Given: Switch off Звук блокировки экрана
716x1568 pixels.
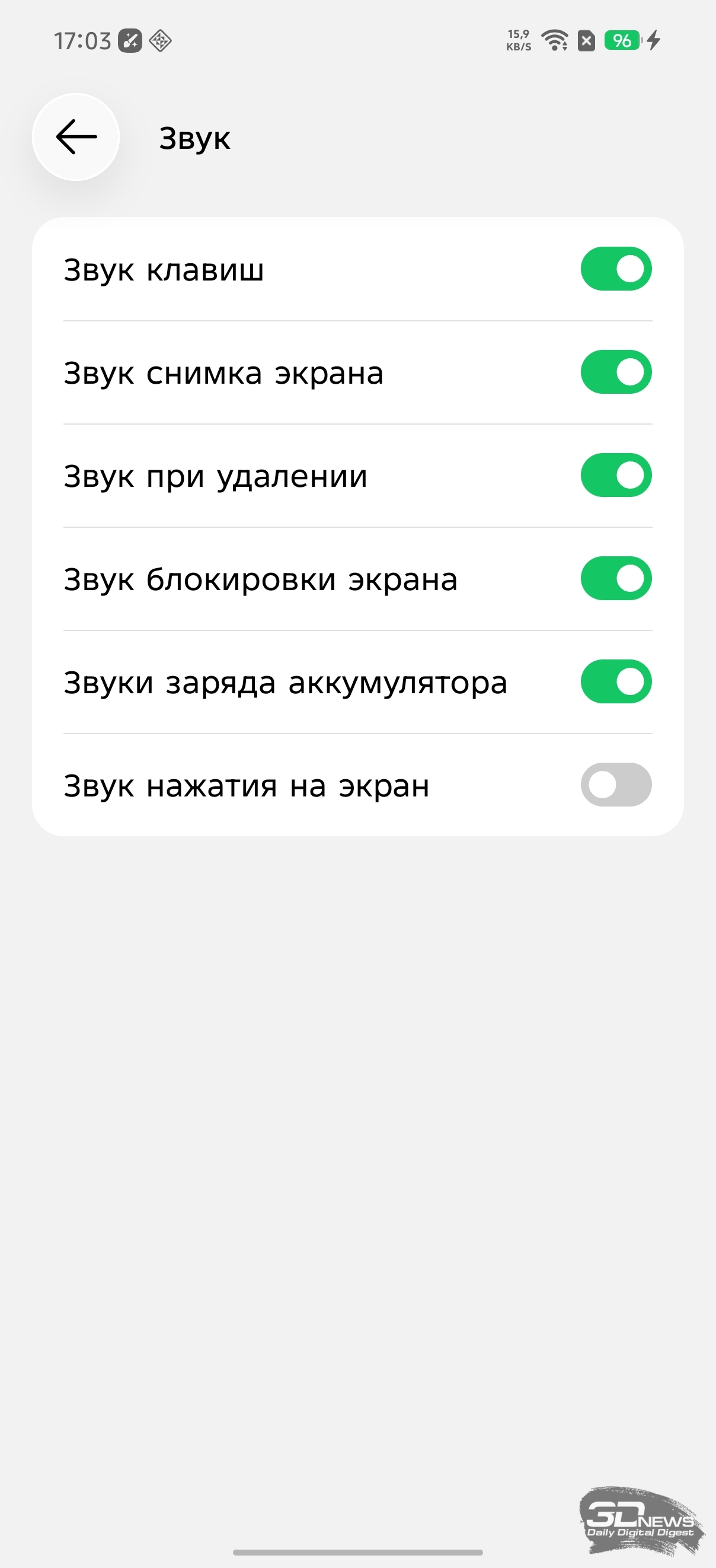Looking at the screenshot, I should pyautogui.click(x=616, y=578).
